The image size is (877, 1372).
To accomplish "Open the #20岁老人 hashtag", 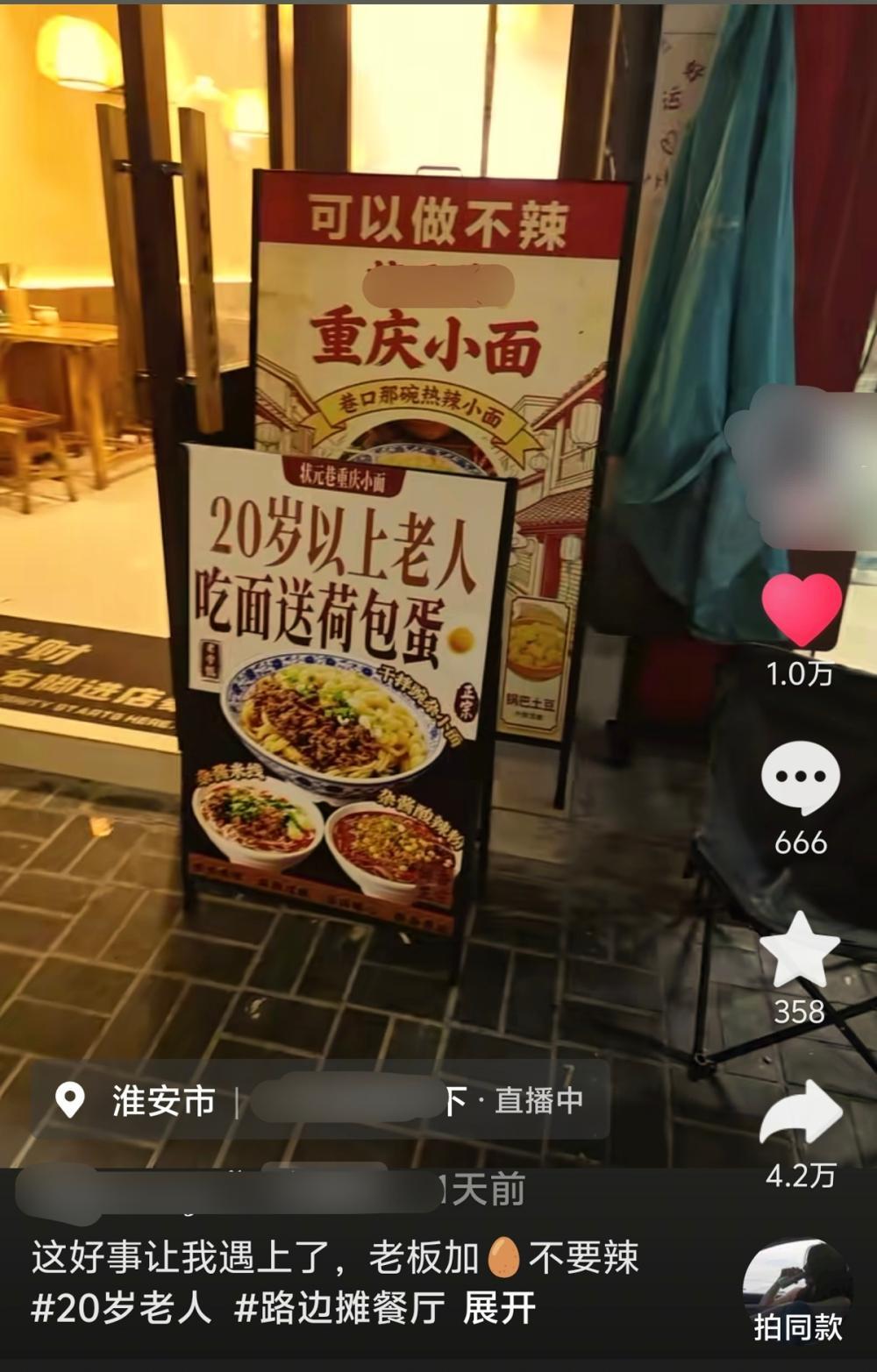I will click(122, 1308).
